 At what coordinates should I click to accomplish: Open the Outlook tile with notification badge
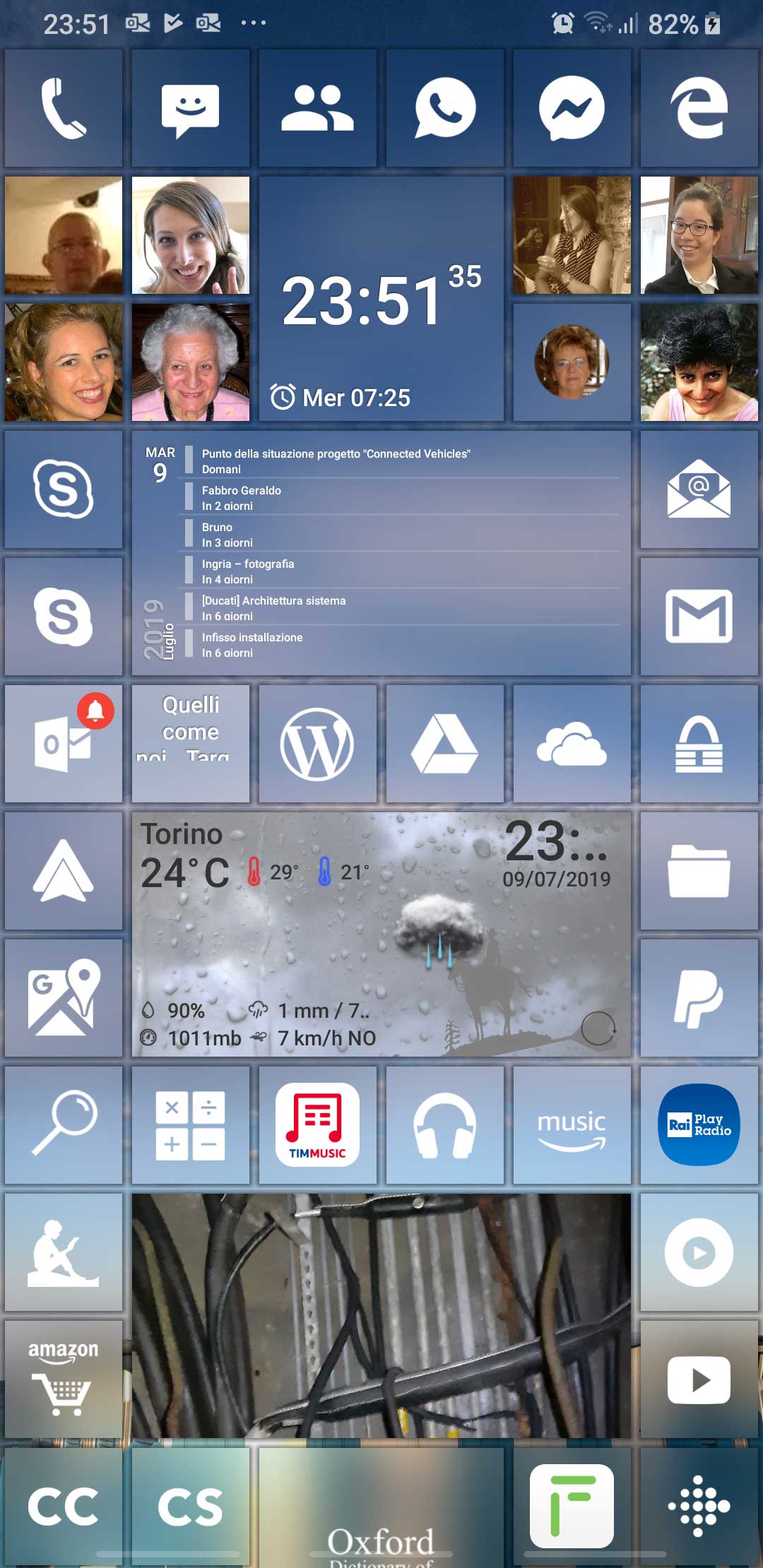[x=64, y=744]
